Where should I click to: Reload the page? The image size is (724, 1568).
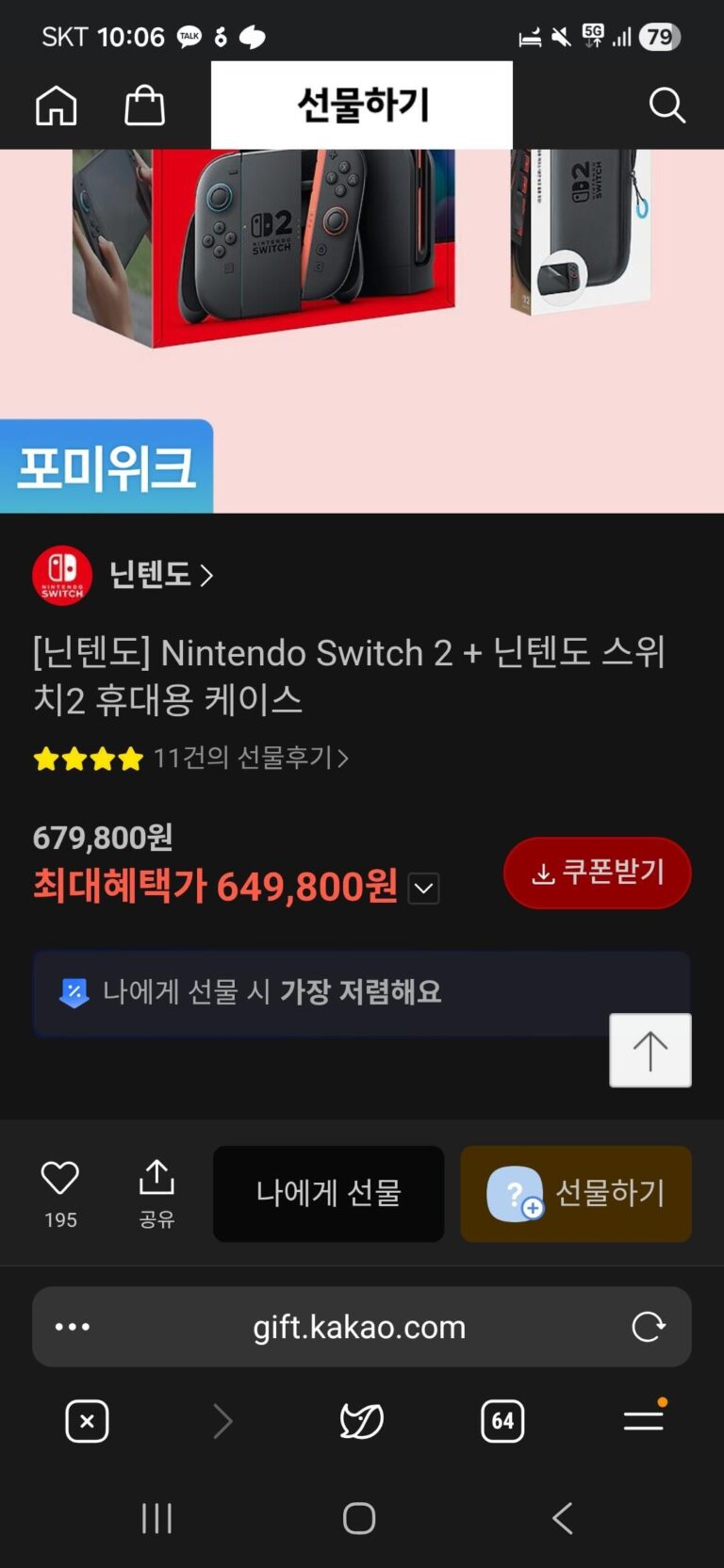click(648, 1327)
